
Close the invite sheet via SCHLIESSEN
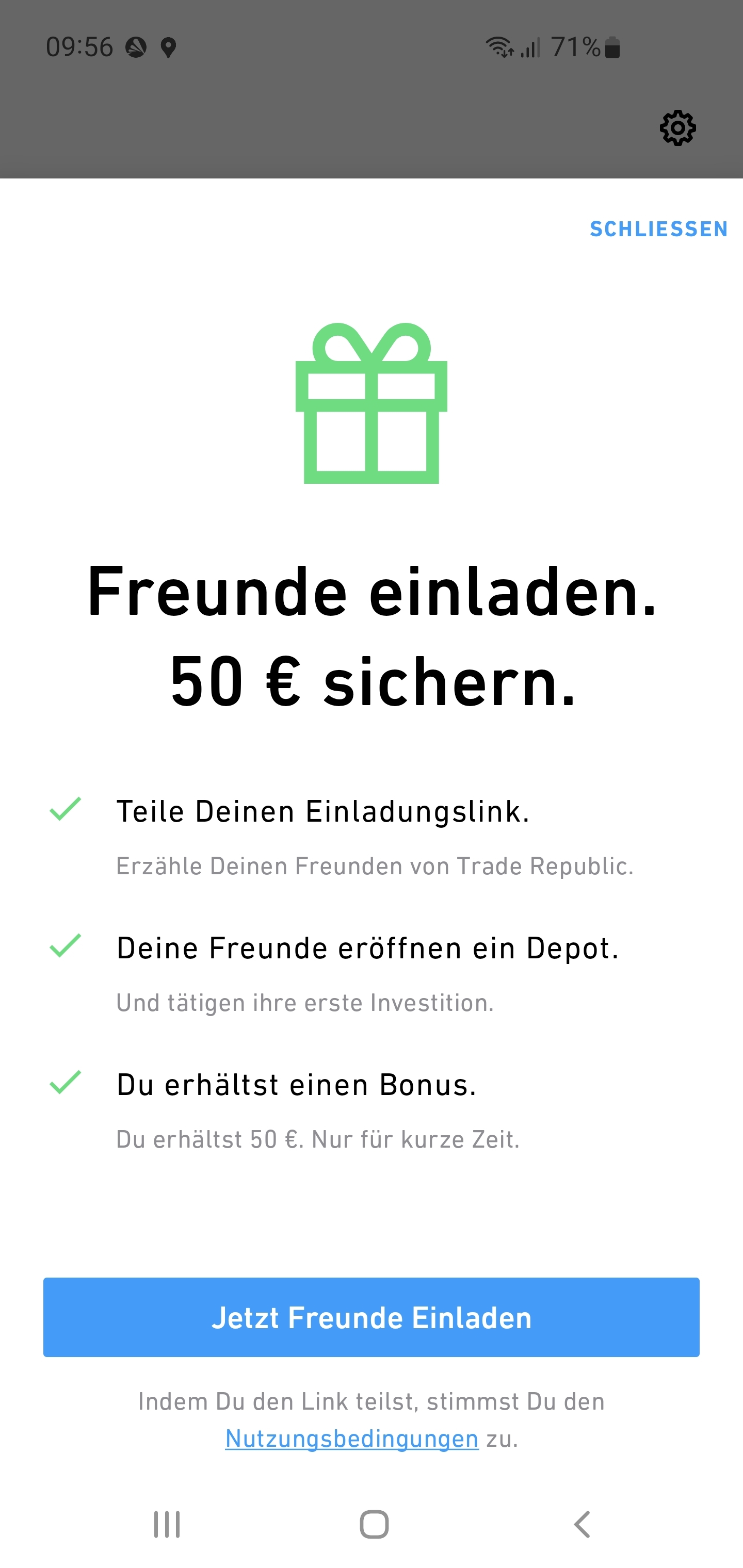[658, 229]
